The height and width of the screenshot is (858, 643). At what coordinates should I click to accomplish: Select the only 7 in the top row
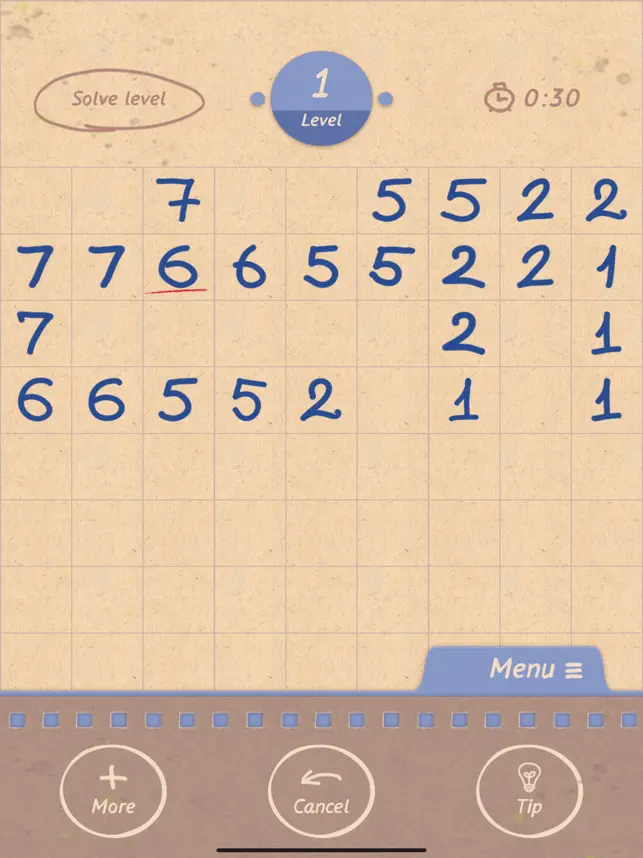tap(179, 203)
